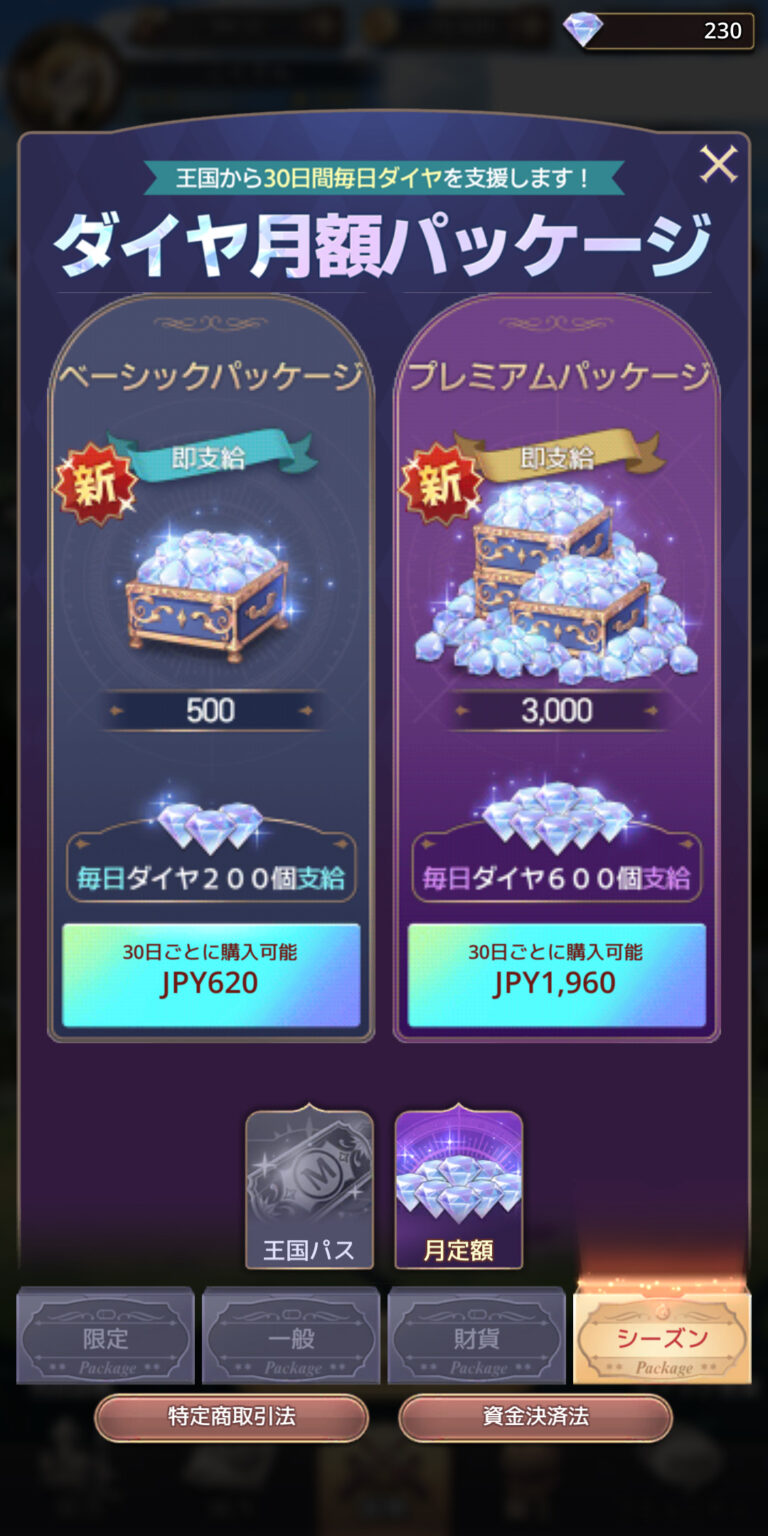This screenshot has width=768, height=1536.
Task: Buy the ベーシックパッケージ for JPY620
Action: pyautogui.click(x=211, y=974)
